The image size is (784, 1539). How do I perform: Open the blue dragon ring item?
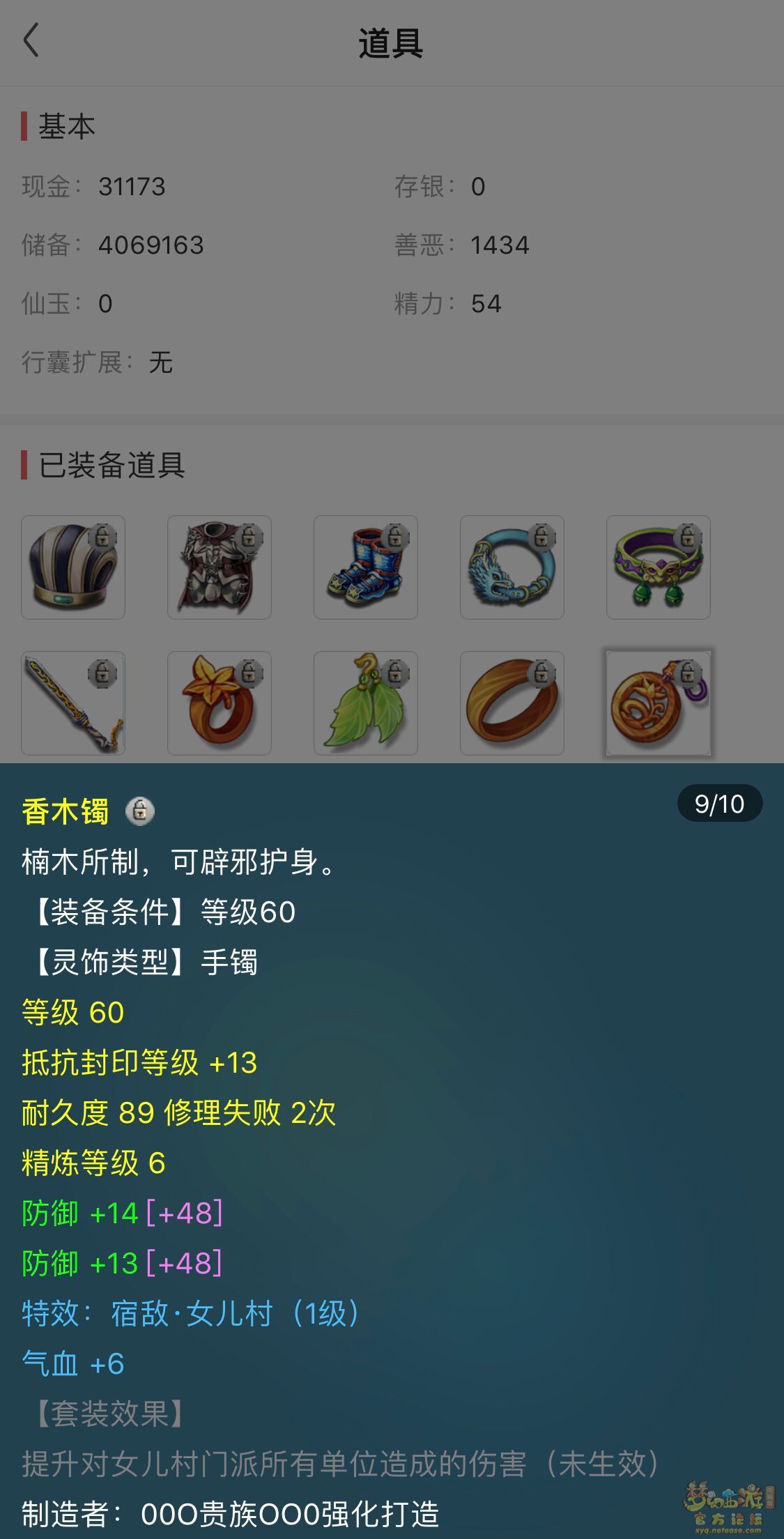pyautogui.click(x=512, y=567)
